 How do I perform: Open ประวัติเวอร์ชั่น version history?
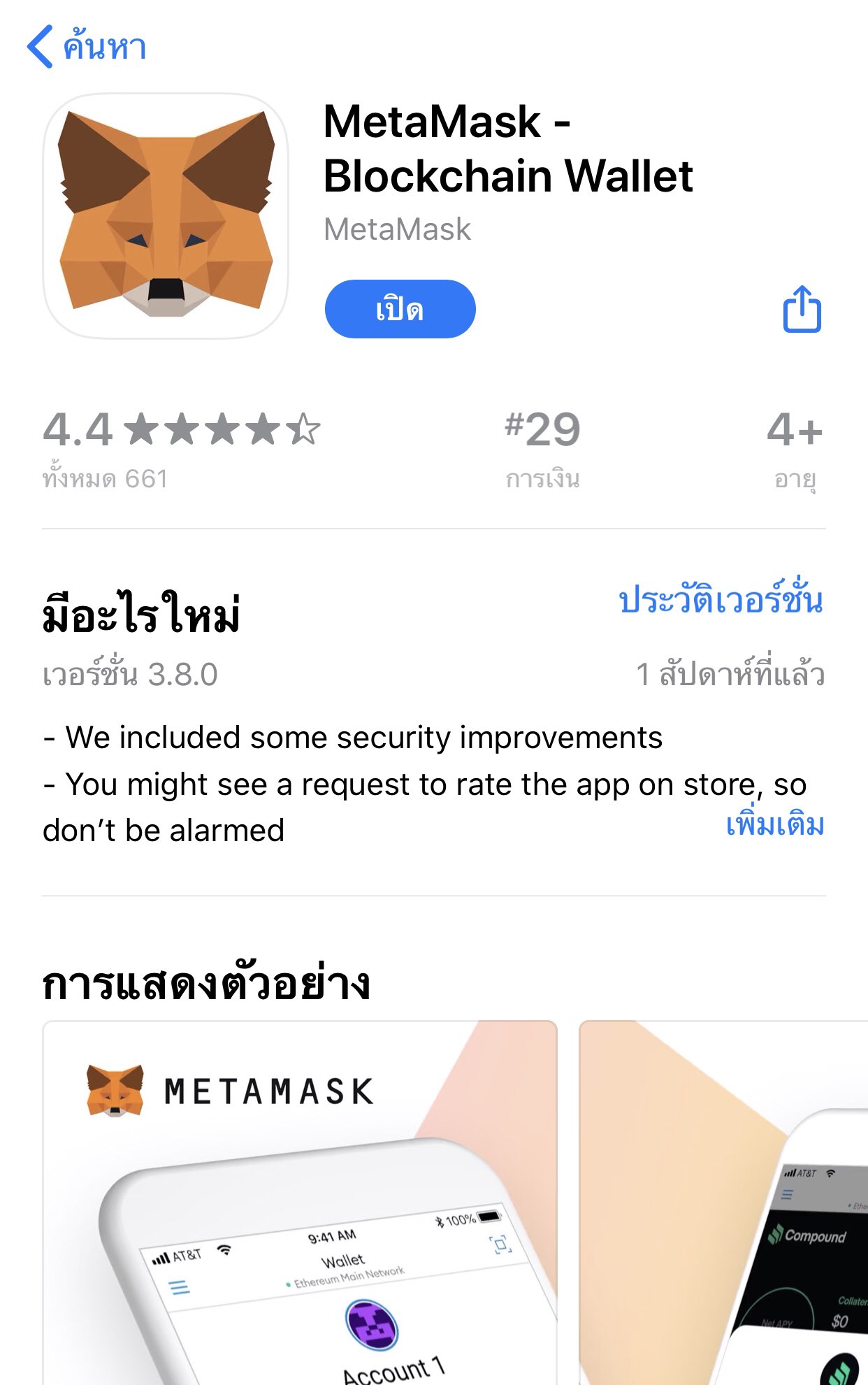coord(721,601)
